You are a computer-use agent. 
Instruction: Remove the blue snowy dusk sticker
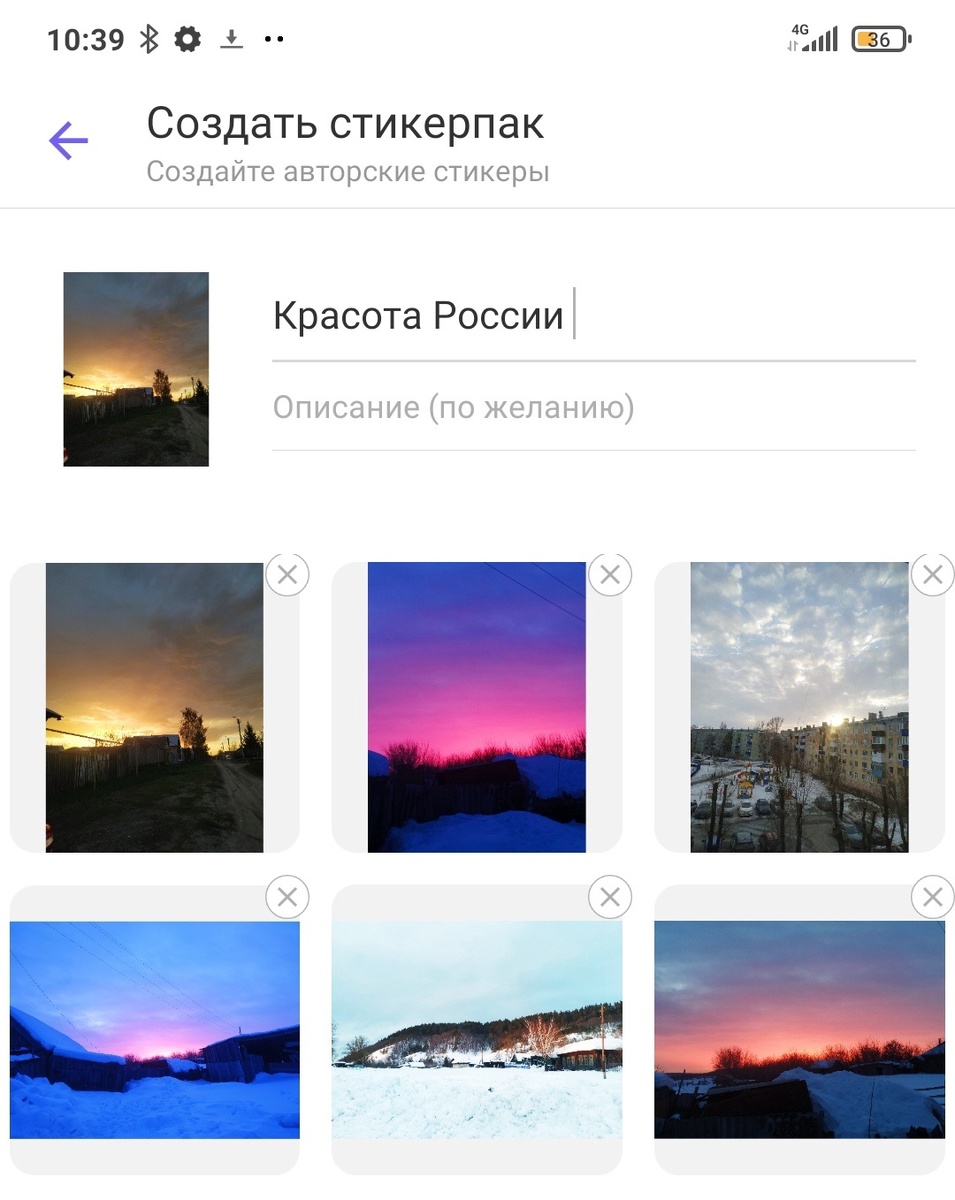[x=287, y=898]
